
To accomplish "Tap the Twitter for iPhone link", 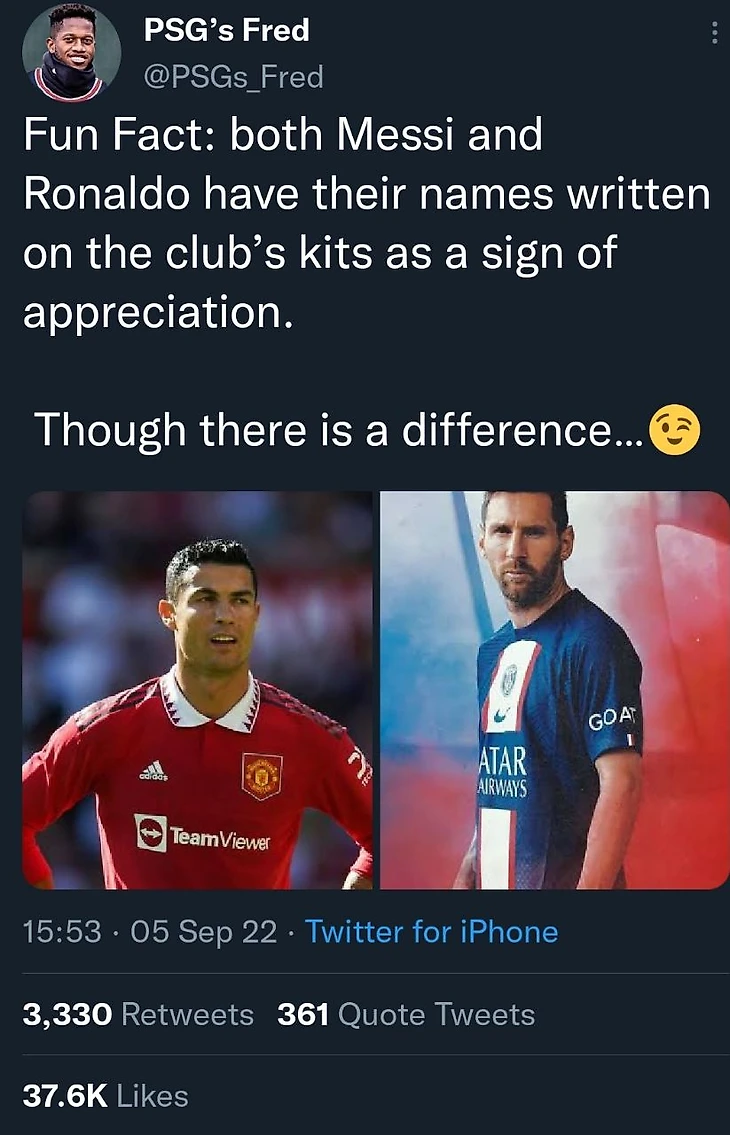I will (x=431, y=932).
